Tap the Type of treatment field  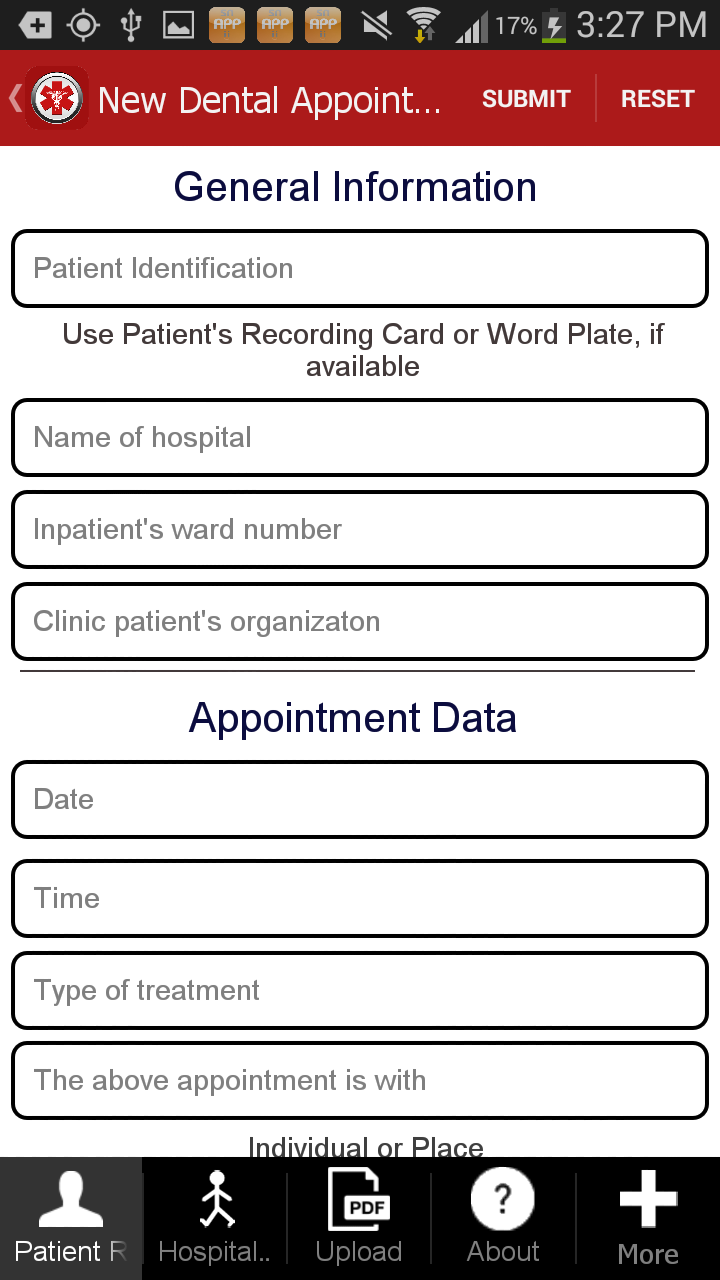[360, 990]
